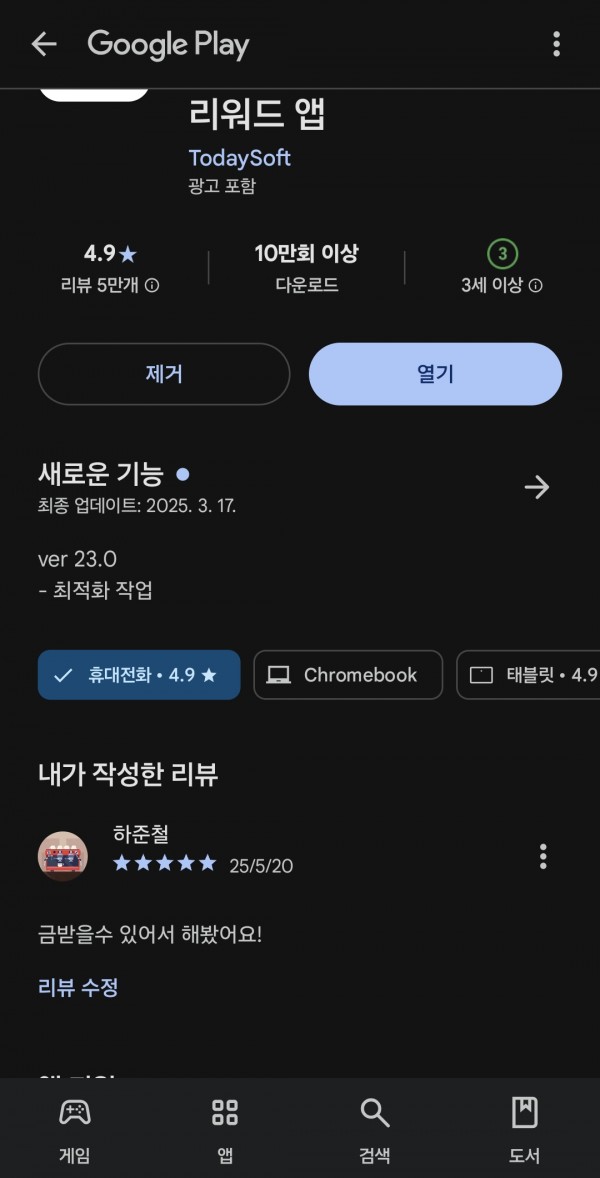The height and width of the screenshot is (1178, 600).
Task: Select the 태블릿 rating chip
Action: tap(529, 675)
